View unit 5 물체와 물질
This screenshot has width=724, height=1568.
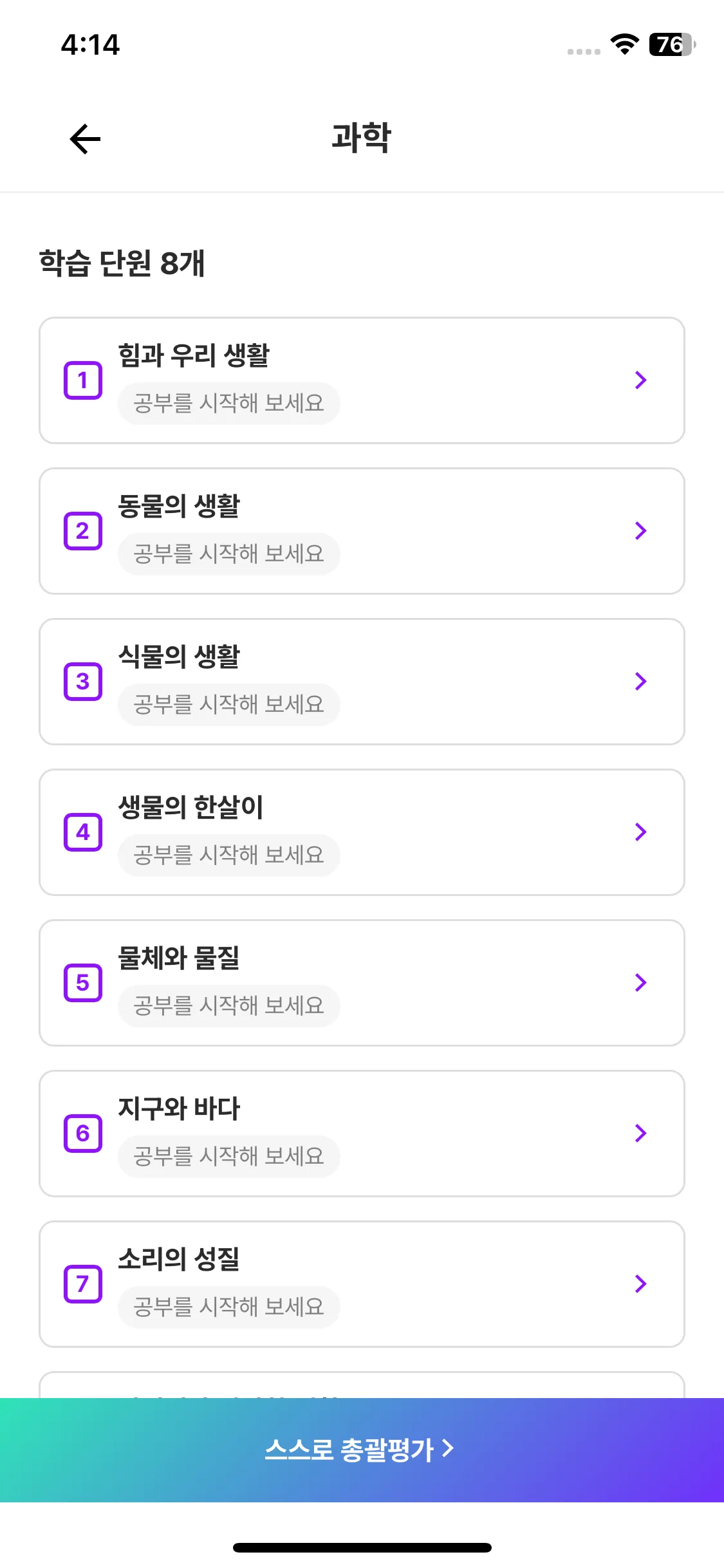pyautogui.click(x=361, y=983)
